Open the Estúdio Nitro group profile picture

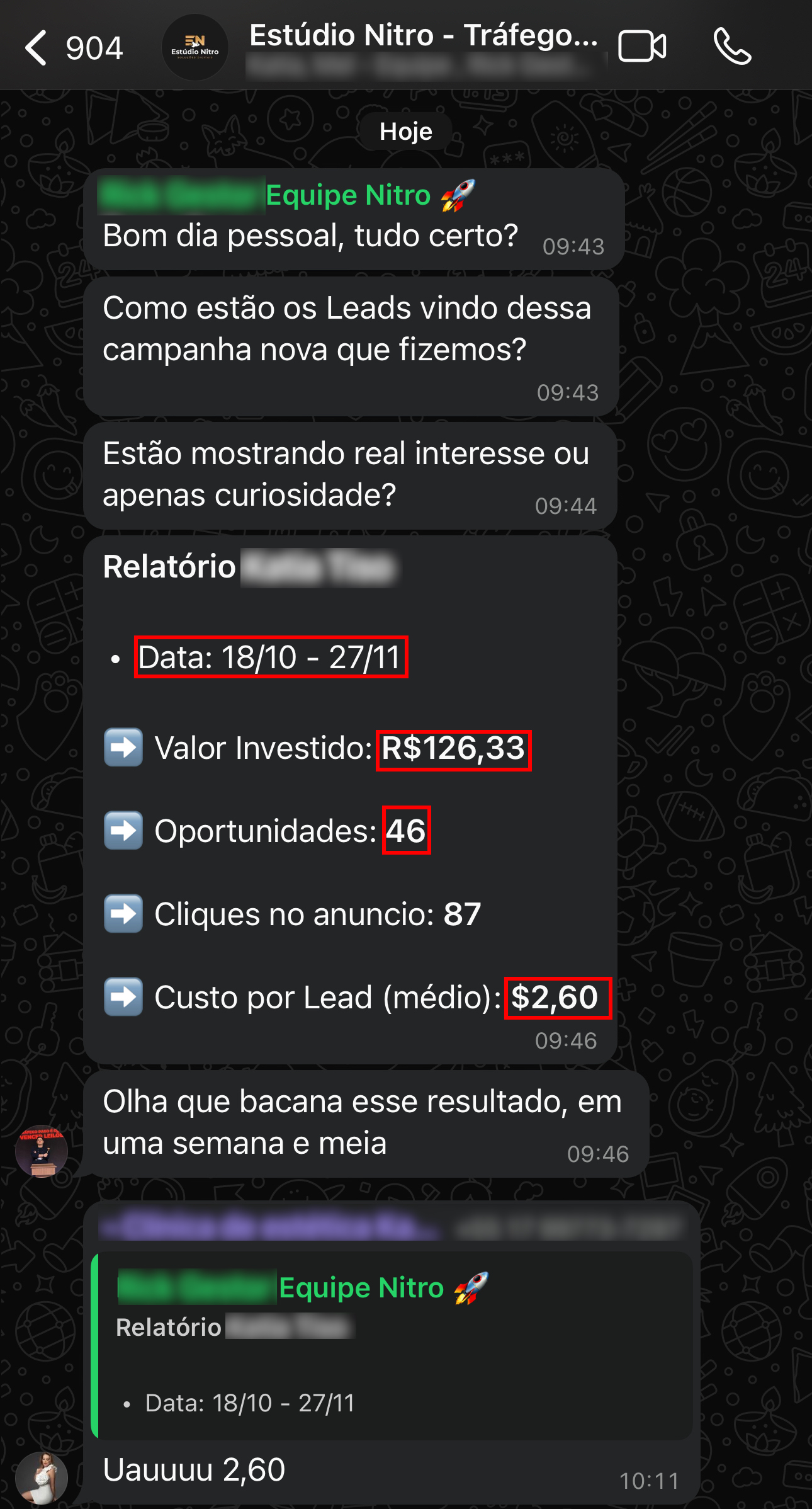pyautogui.click(x=195, y=48)
